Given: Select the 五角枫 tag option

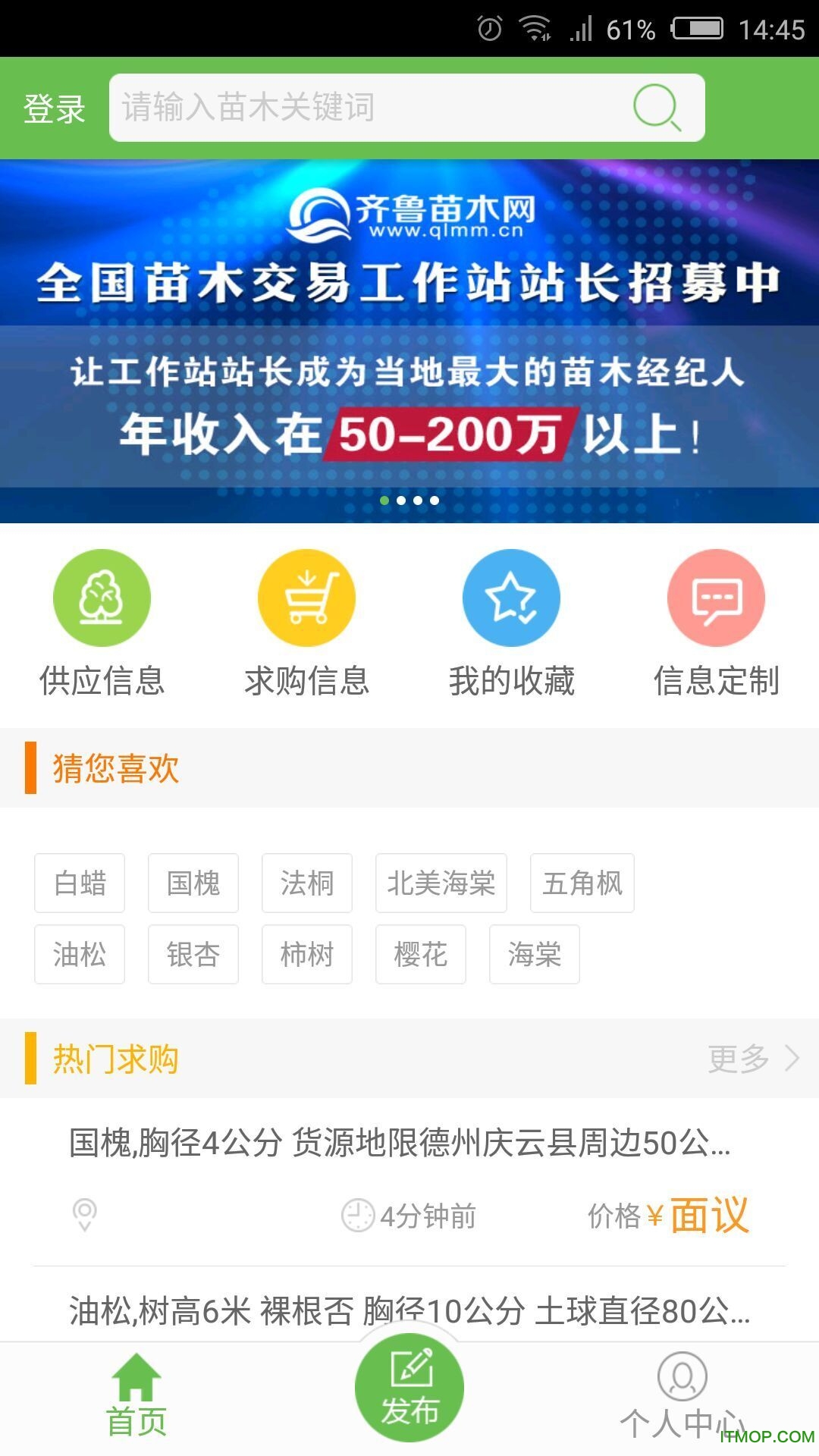Looking at the screenshot, I should coord(582,882).
